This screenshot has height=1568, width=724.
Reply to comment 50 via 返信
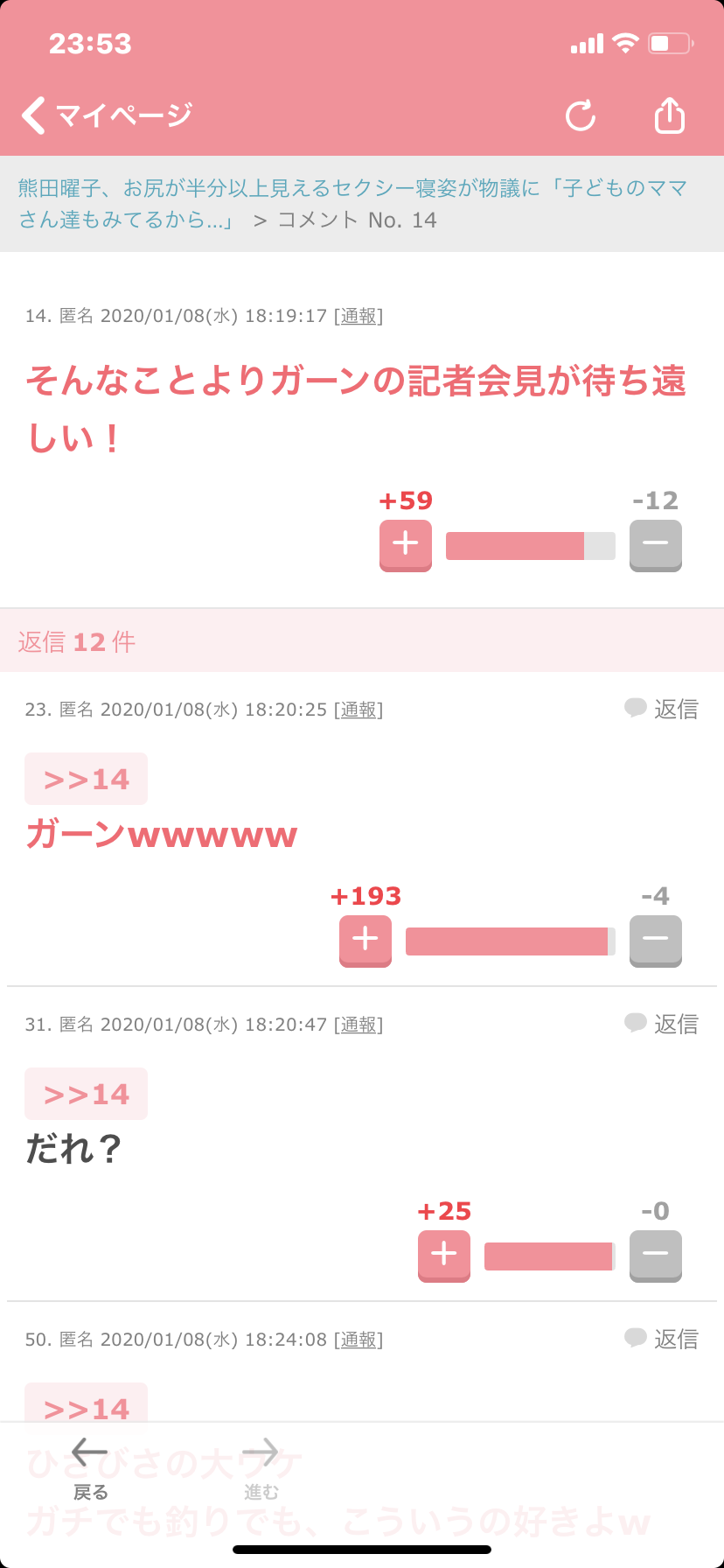[662, 1339]
